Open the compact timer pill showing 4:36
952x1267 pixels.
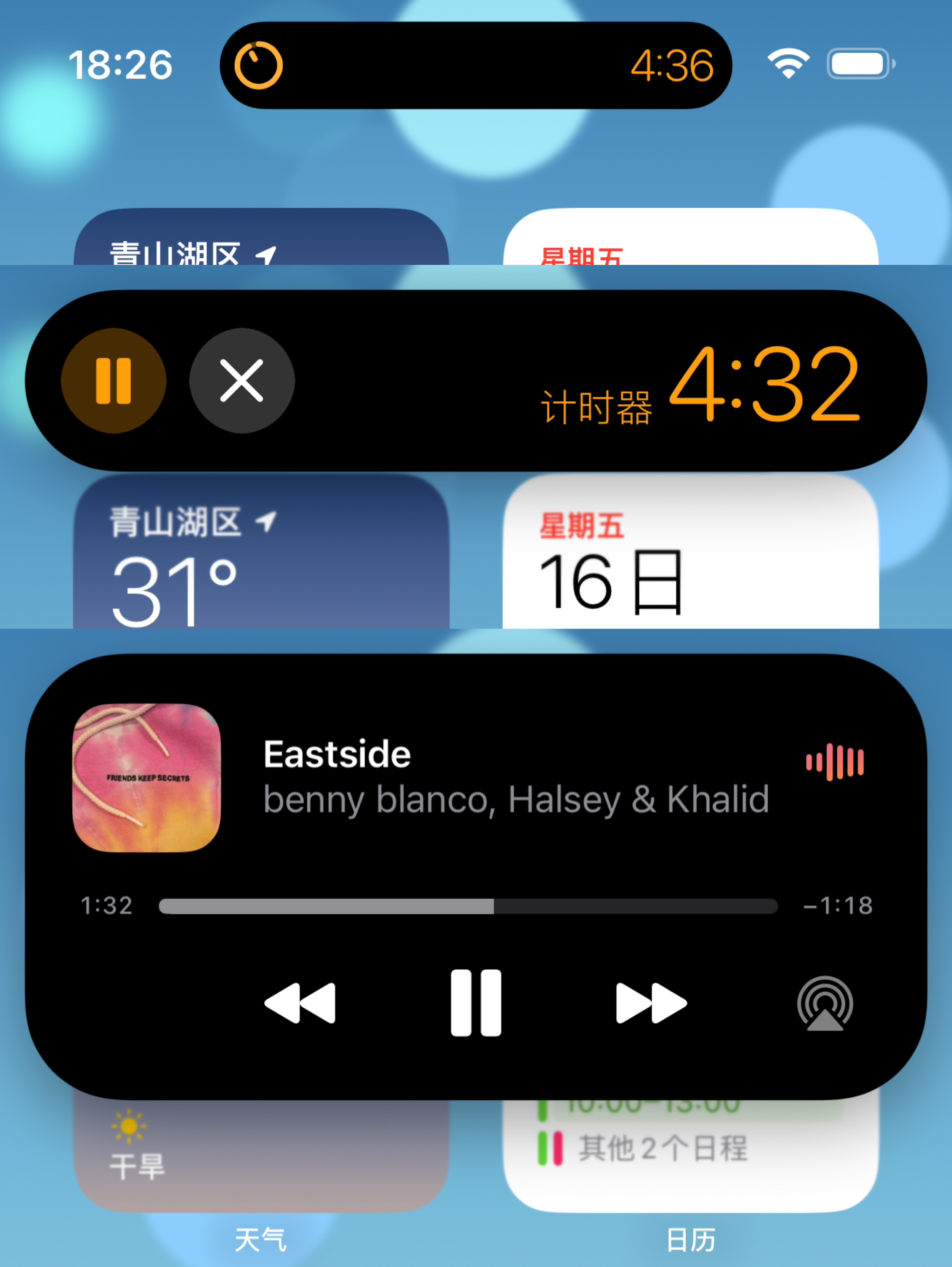click(475, 65)
